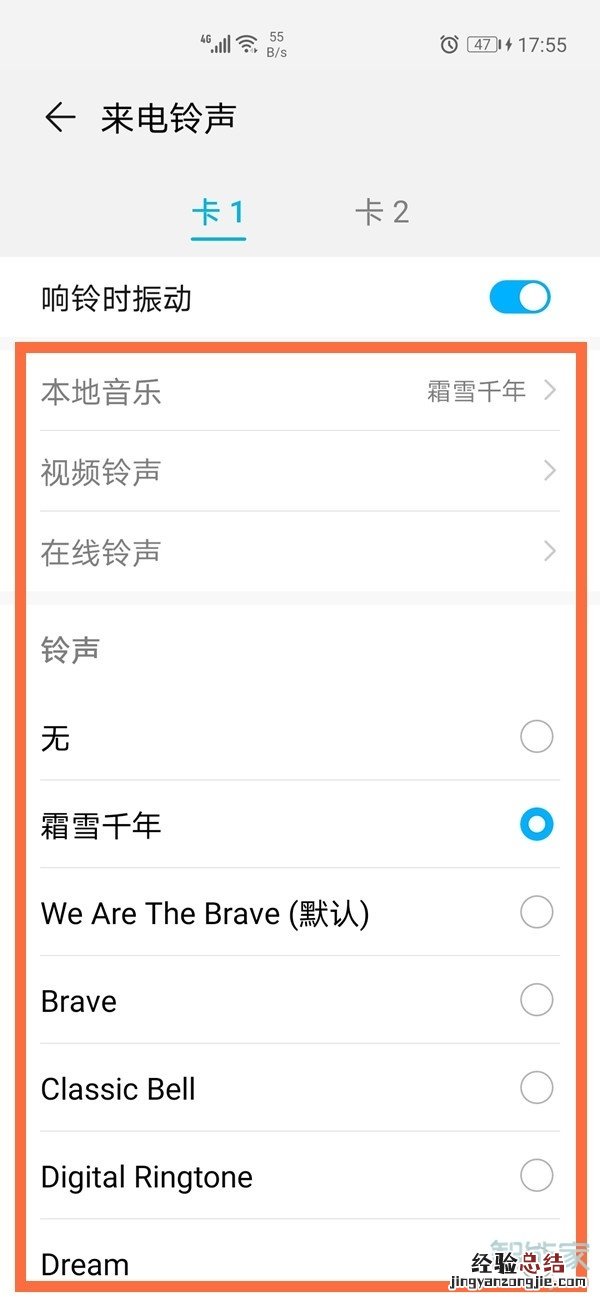
Task: Switch to the 卡 2 tab
Action: [x=381, y=212]
